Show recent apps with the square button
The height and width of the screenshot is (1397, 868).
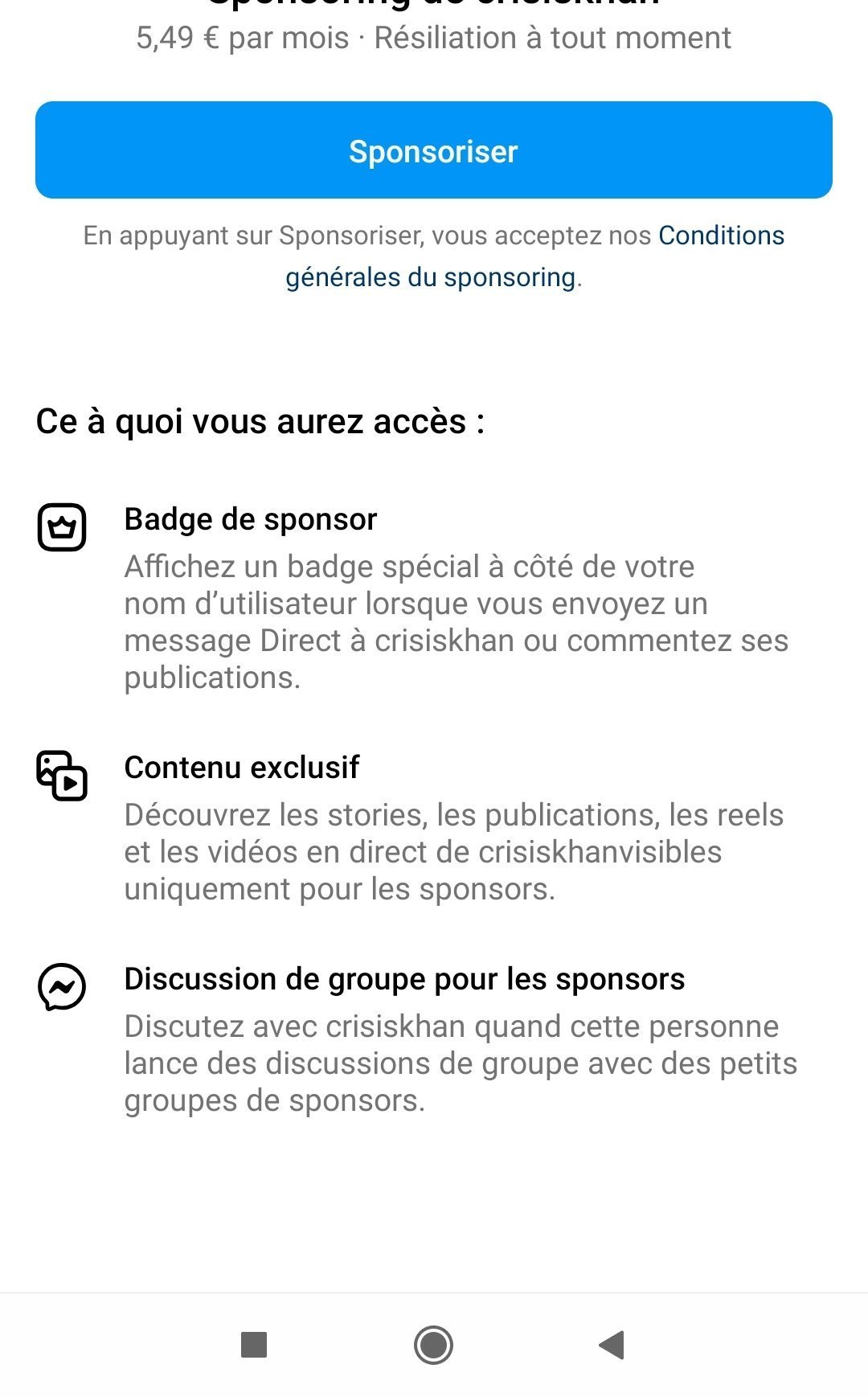[254, 1344]
